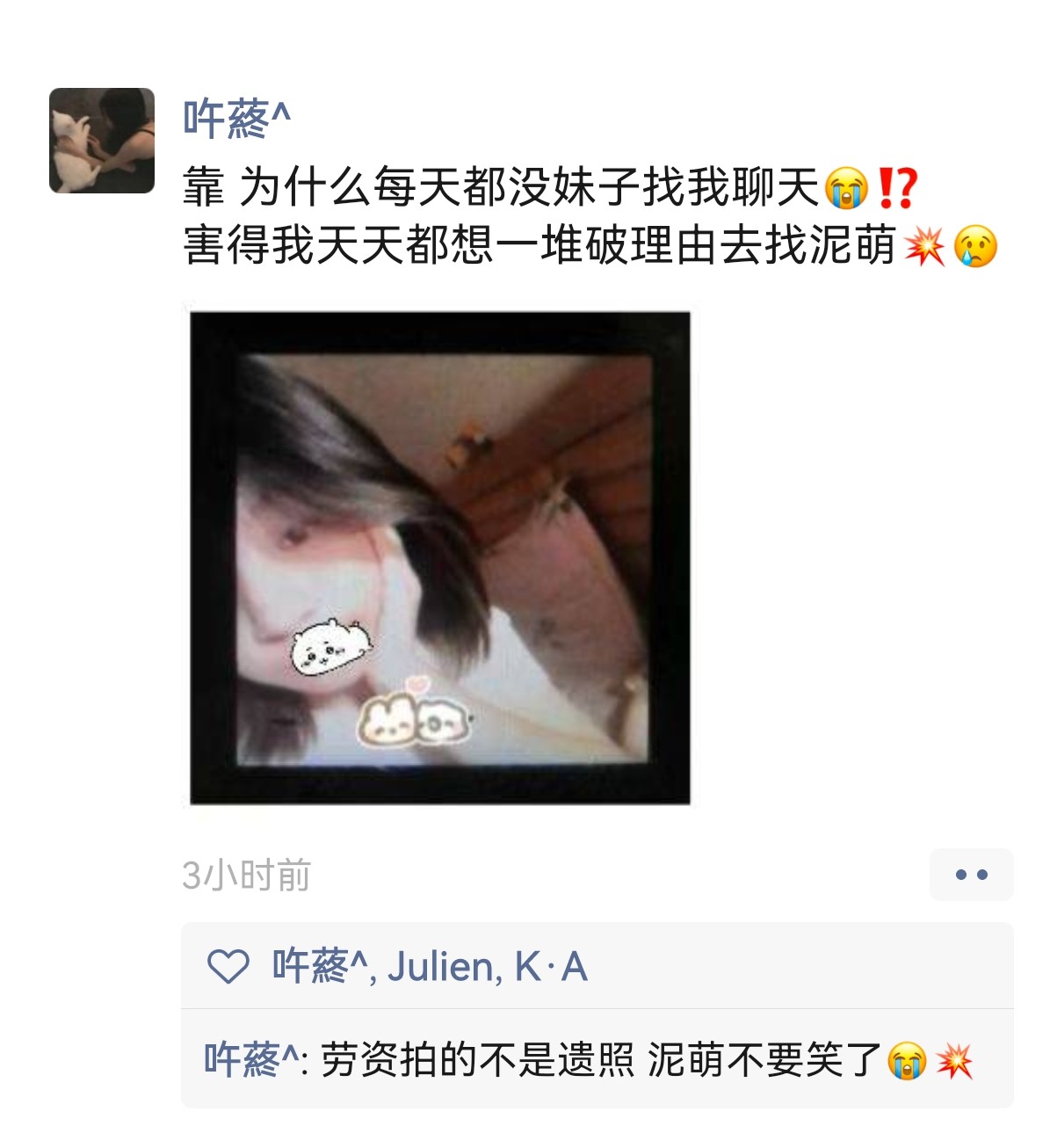Open the two-dot like and comment menu
The height and width of the screenshot is (1148, 1050).
[971, 875]
